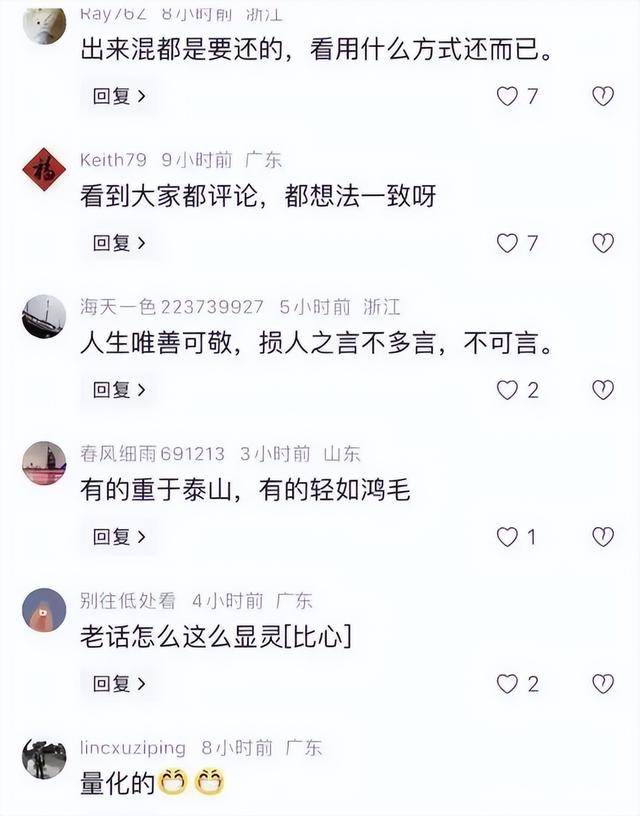Dislike Keith79's comment
The image size is (640, 816).
click(602, 243)
